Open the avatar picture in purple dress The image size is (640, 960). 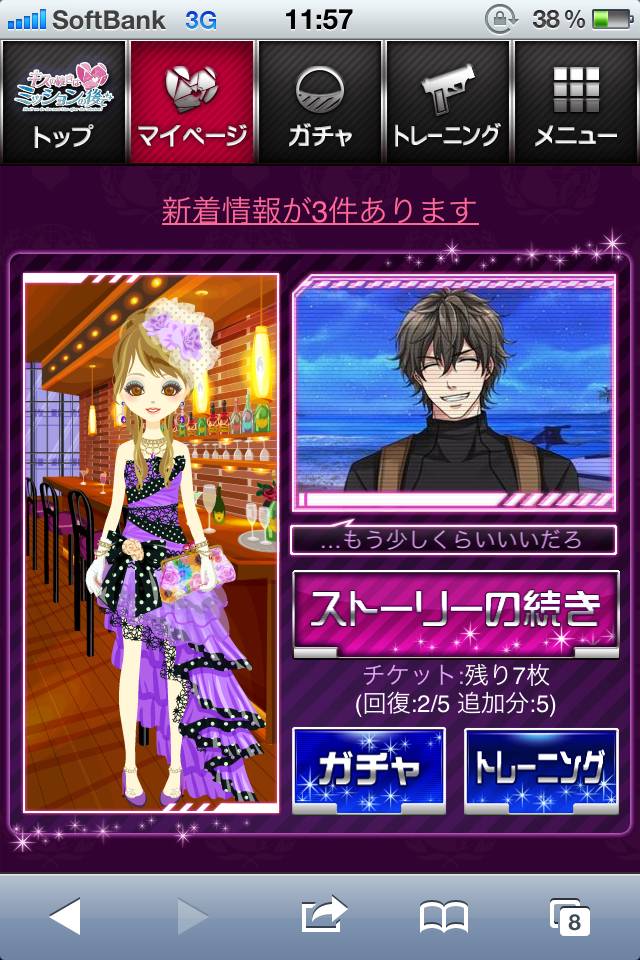click(151, 542)
